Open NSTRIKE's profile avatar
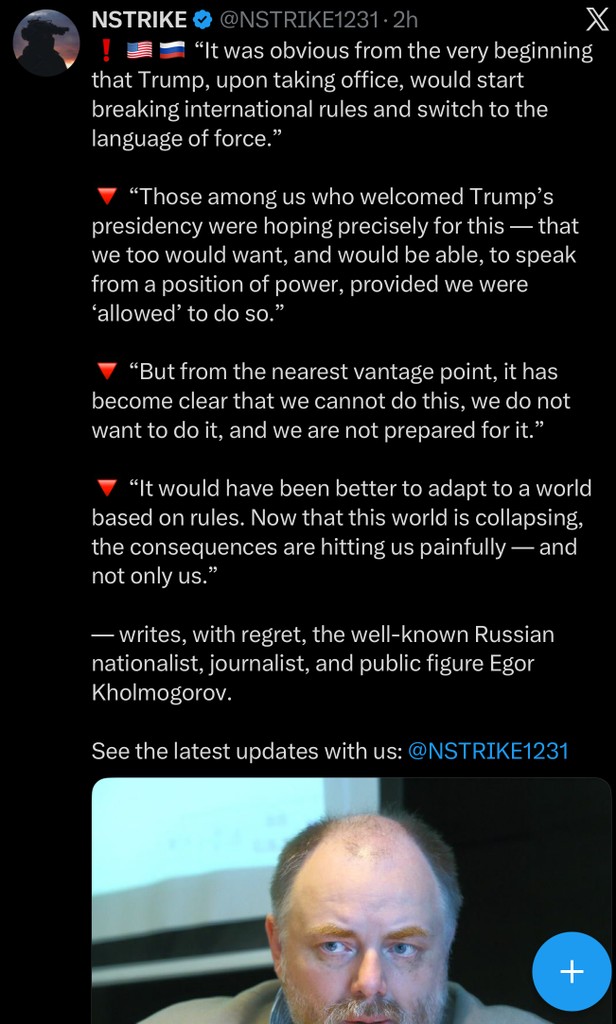 pyautogui.click(x=46, y=44)
